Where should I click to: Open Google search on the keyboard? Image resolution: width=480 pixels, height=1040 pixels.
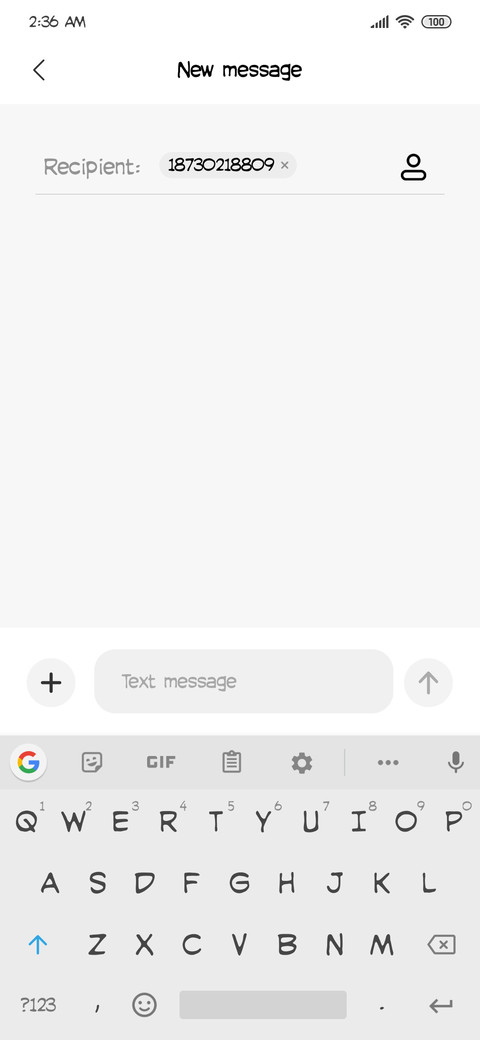coord(29,763)
